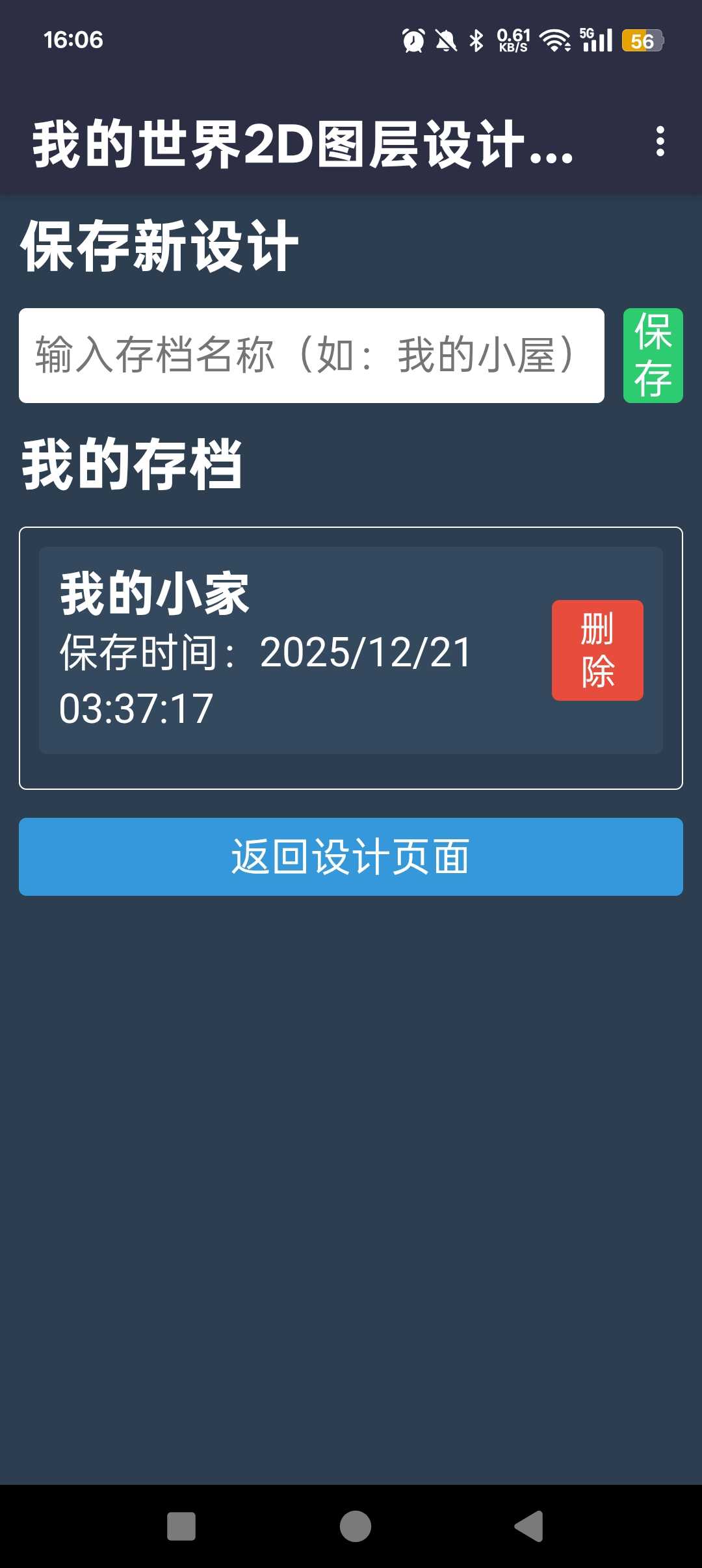Open the three-dot overflow menu
The height and width of the screenshot is (1568, 702).
click(x=660, y=141)
